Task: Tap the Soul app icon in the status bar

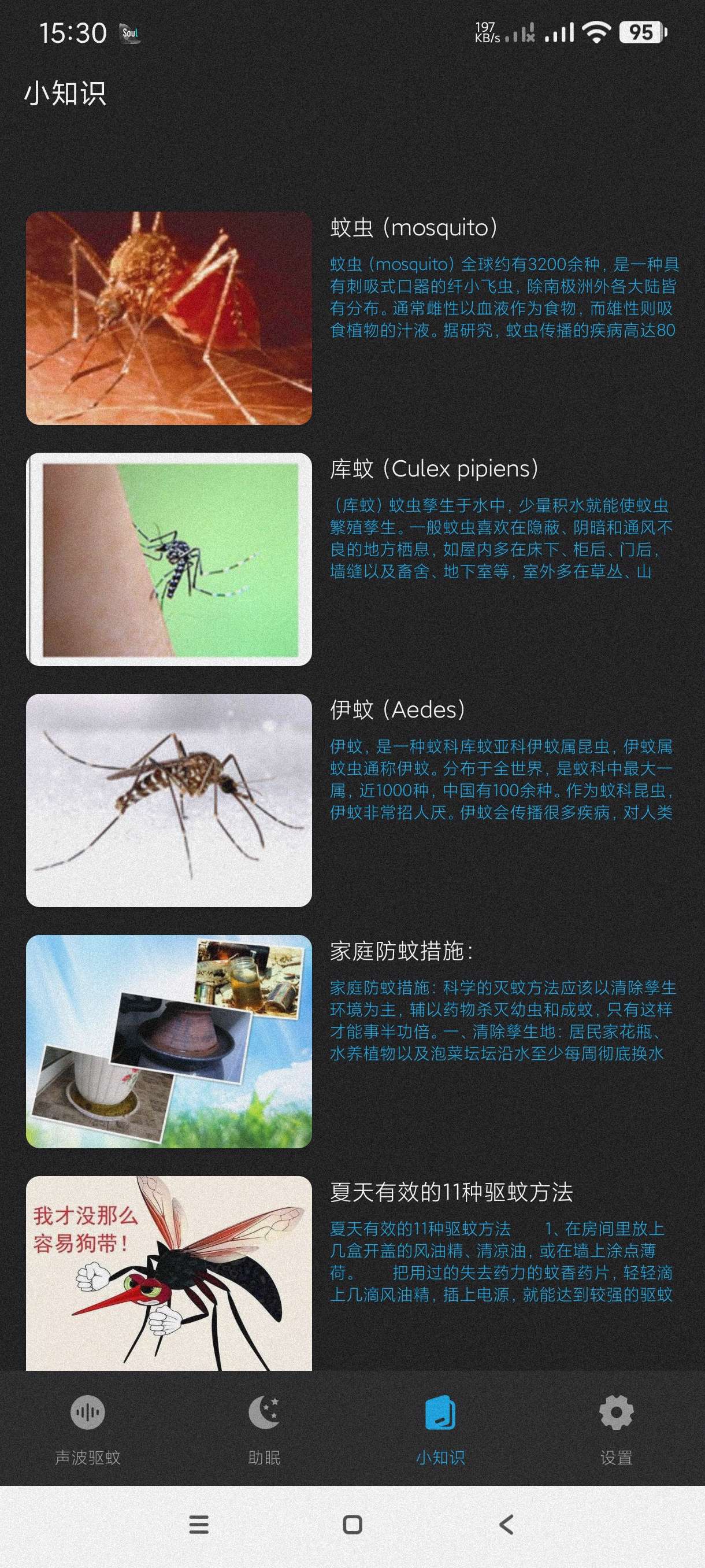Action: (x=129, y=35)
